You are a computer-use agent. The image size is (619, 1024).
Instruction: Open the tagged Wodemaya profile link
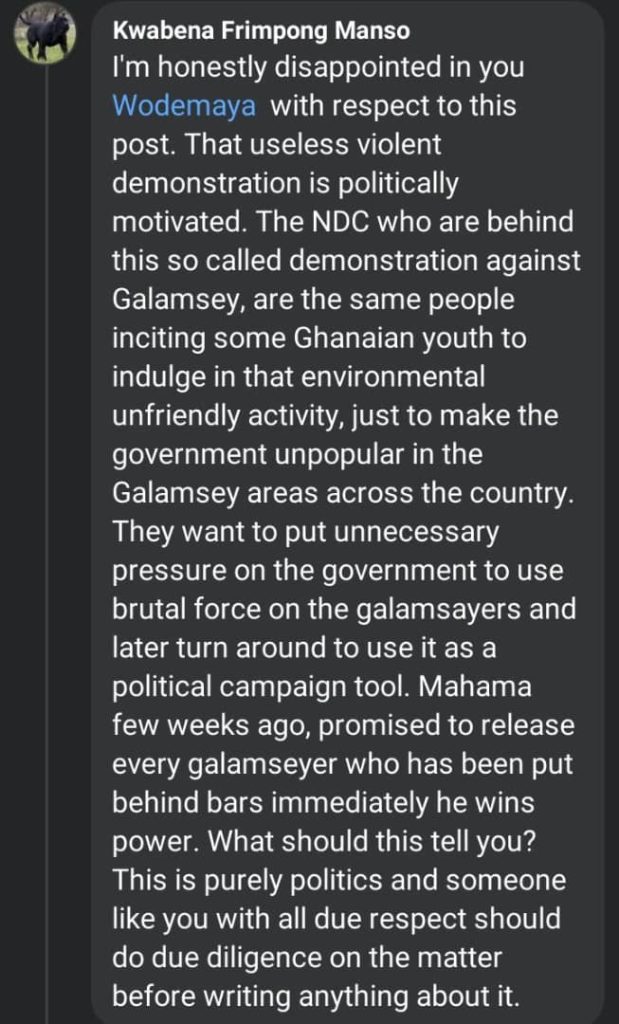click(x=185, y=106)
